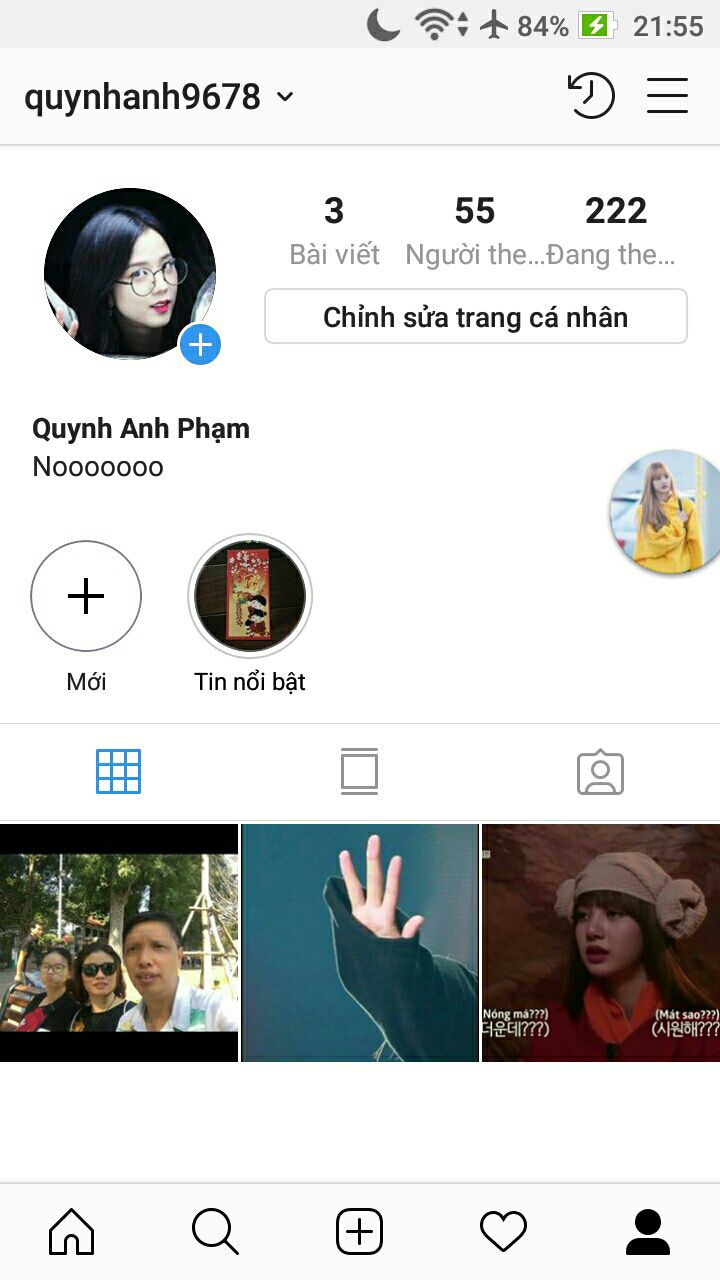Tap Chỉnh sửa trang cá nhân button

click(475, 317)
